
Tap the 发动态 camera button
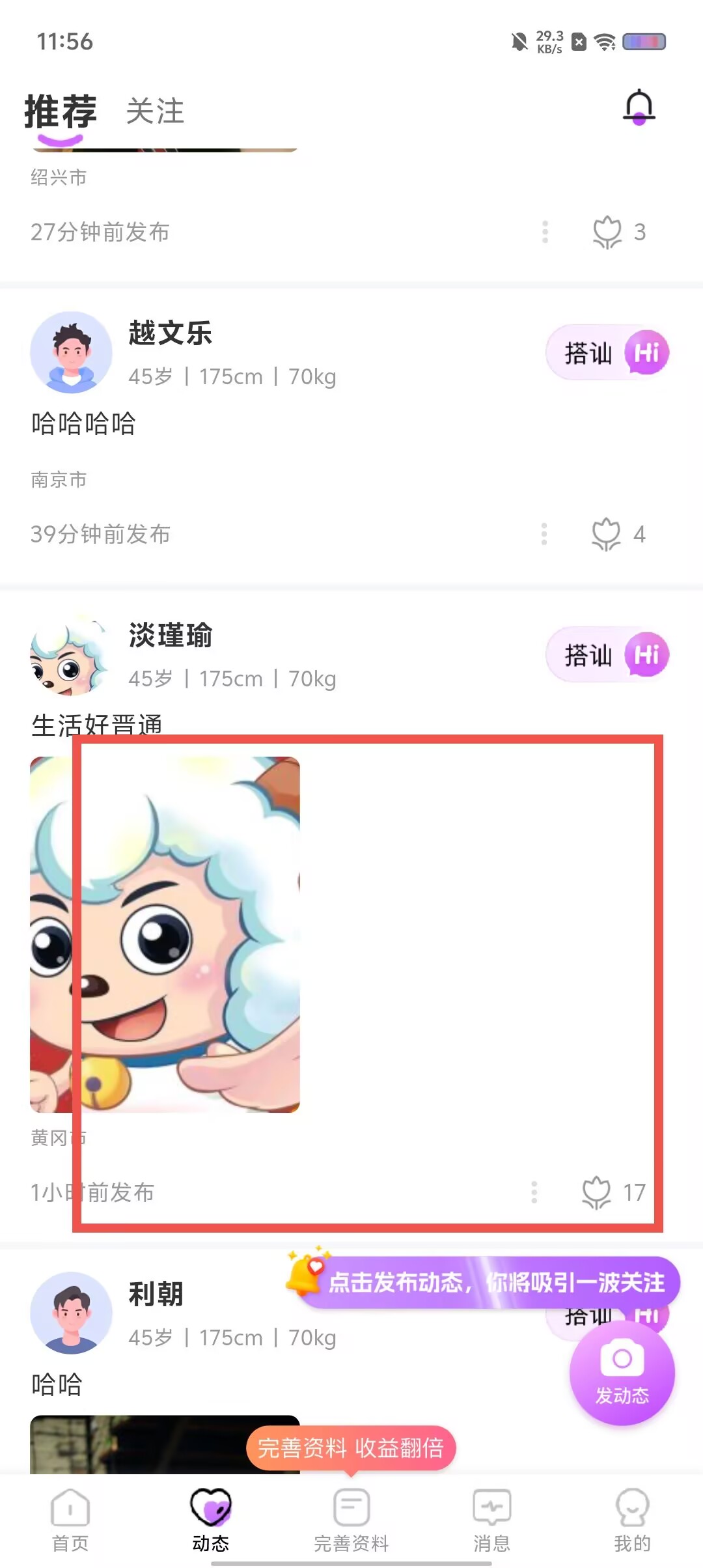click(622, 1373)
